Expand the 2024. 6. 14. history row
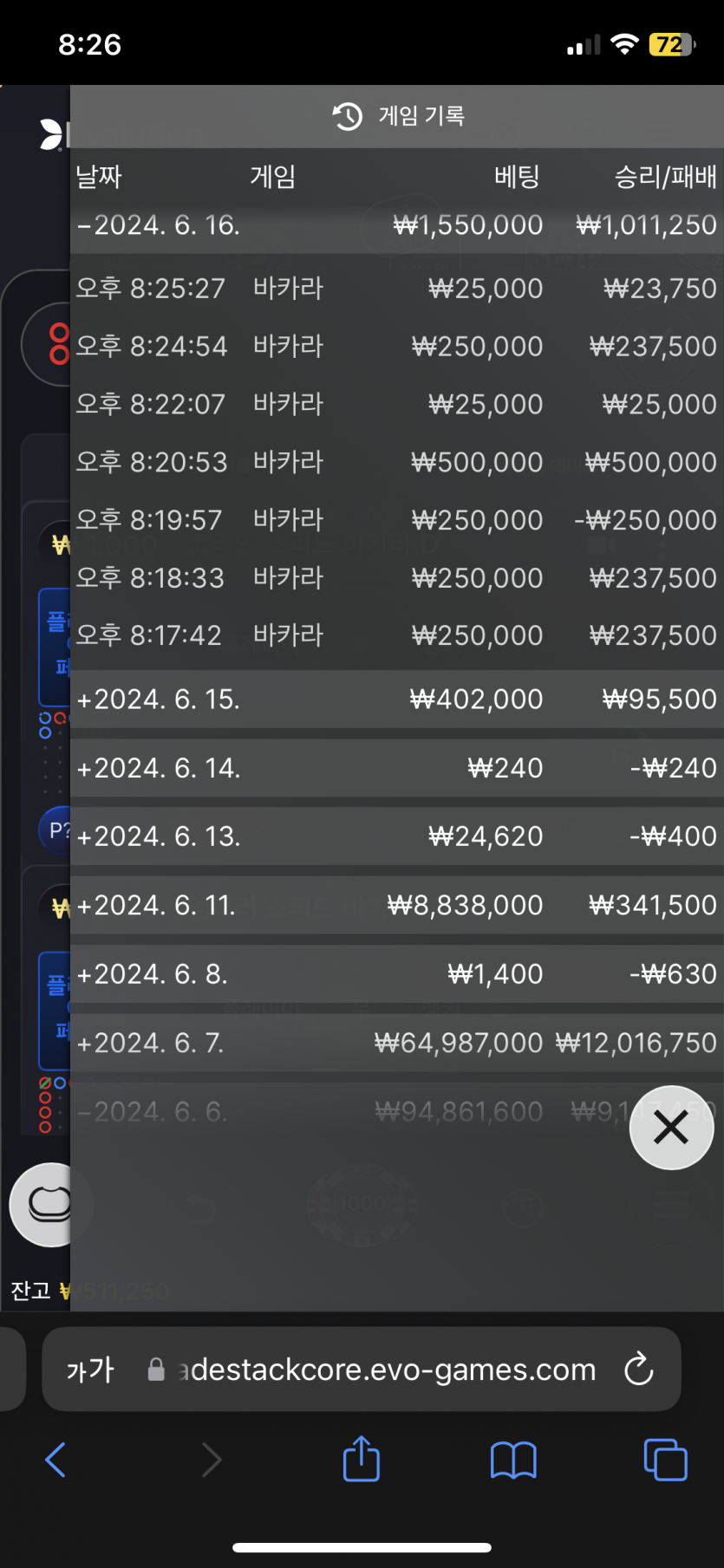 click(397, 768)
